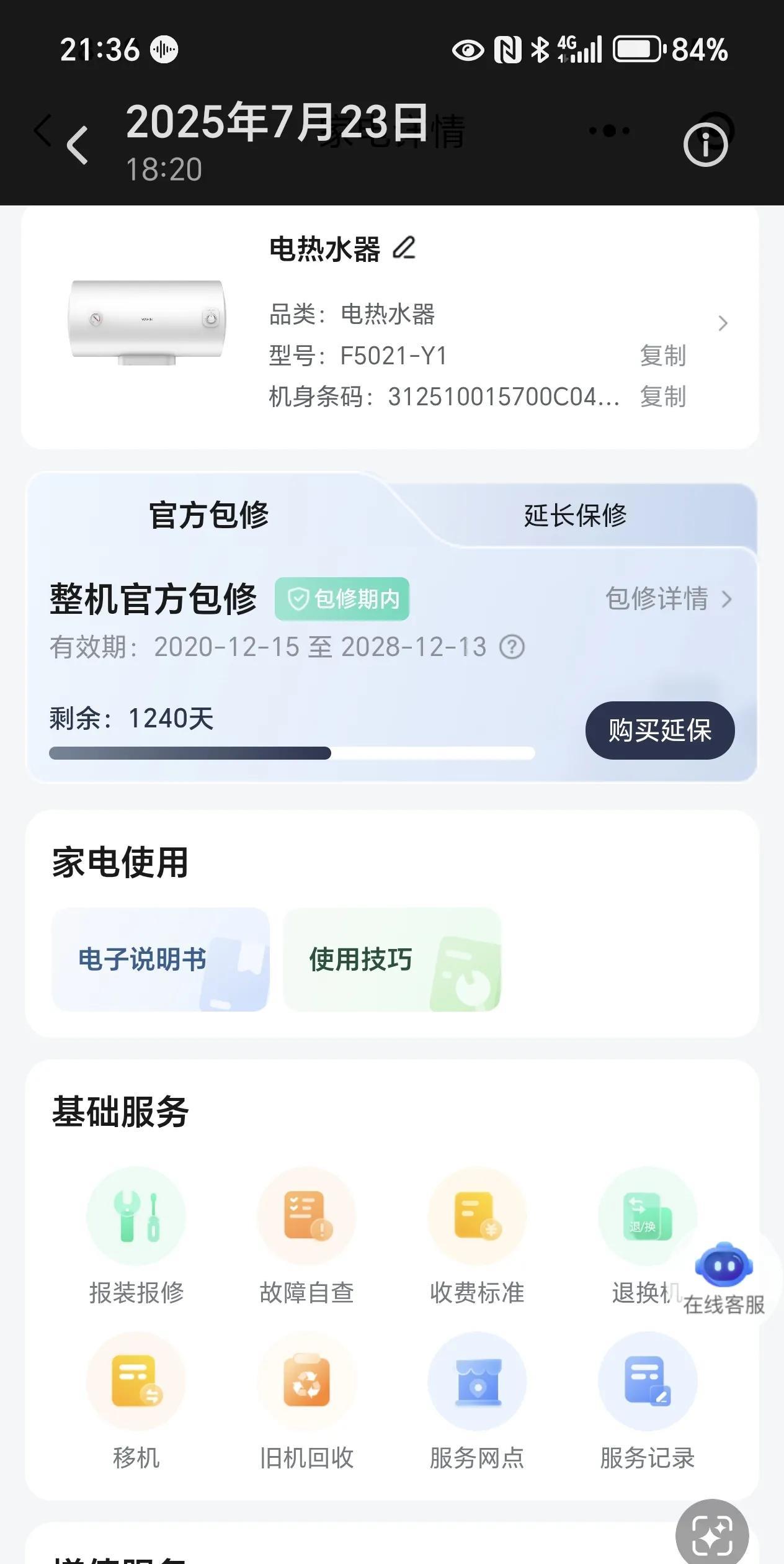Switch to the 延长保修 tab
This screenshot has width=784, height=1564.
pyautogui.click(x=575, y=515)
